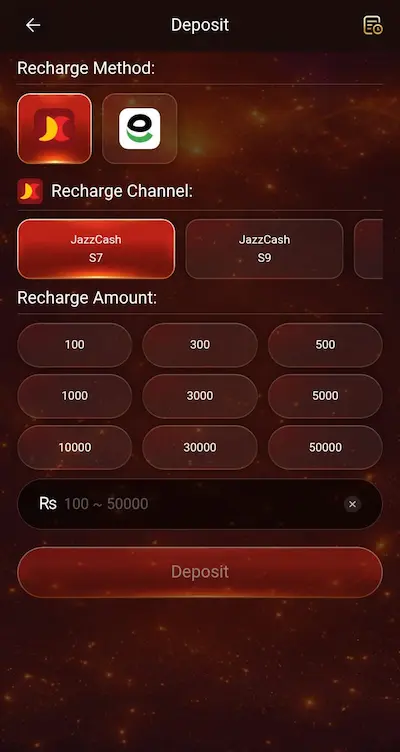Screen dimensions: 400x752
Task: Select the 5000 amount chip
Action: pyautogui.click(x=325, y=396)
